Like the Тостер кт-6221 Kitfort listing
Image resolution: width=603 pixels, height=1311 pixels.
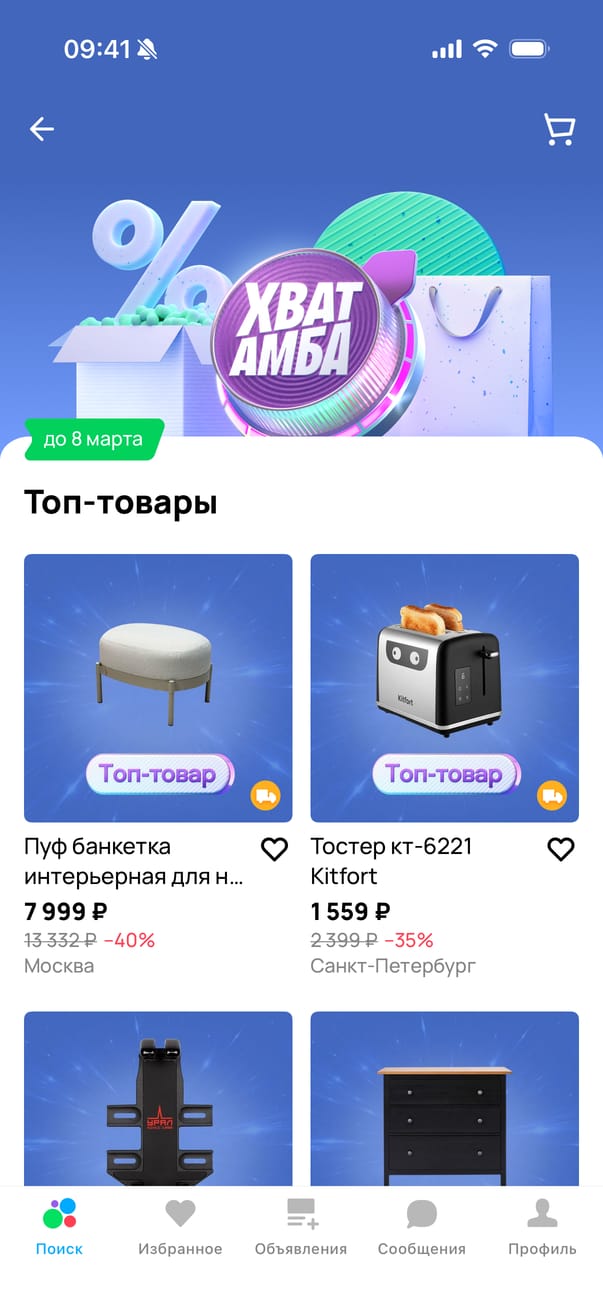(x=561, y=849)
